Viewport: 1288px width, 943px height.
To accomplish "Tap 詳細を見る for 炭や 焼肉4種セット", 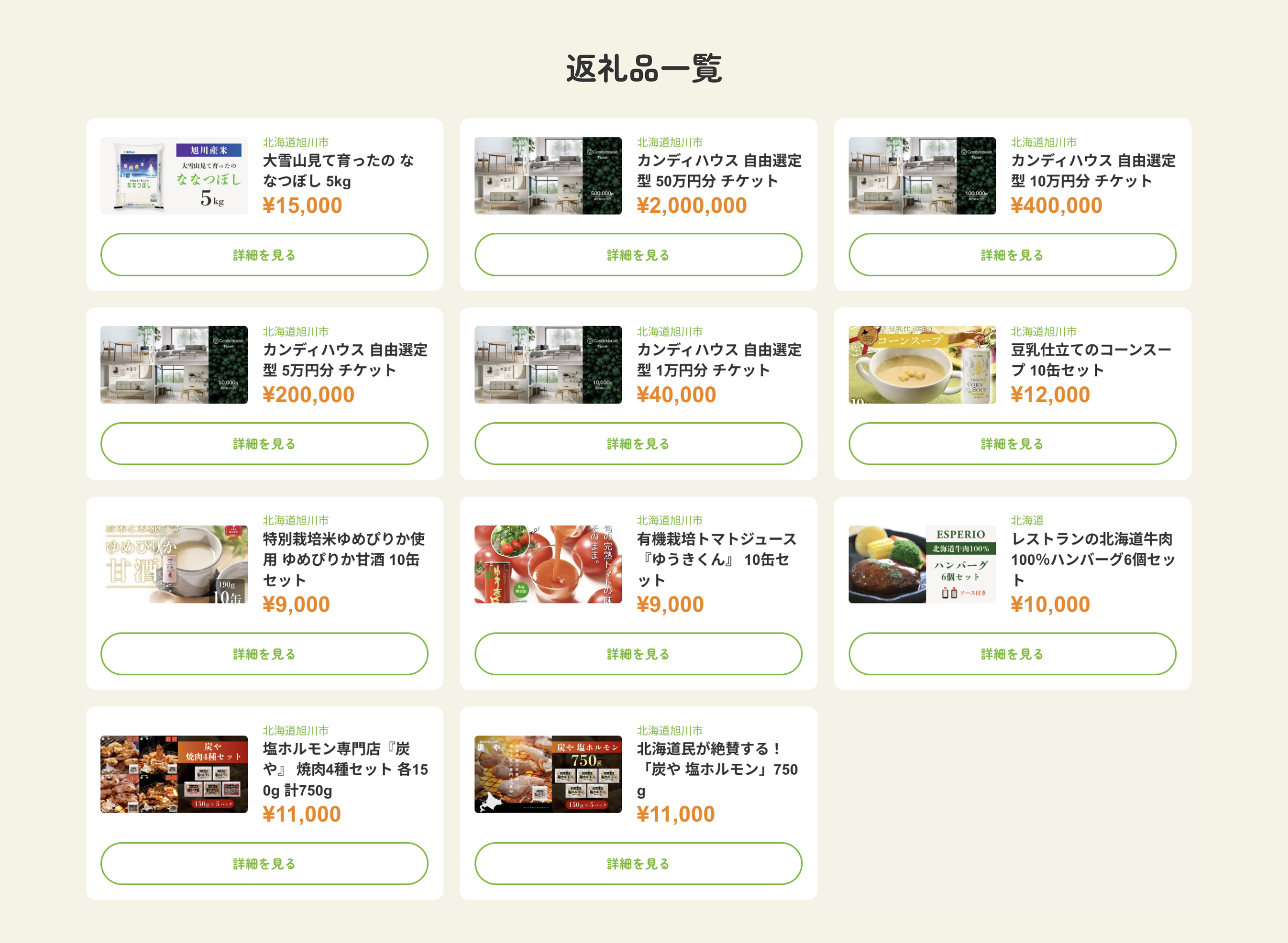I will (x=264, y=864).
